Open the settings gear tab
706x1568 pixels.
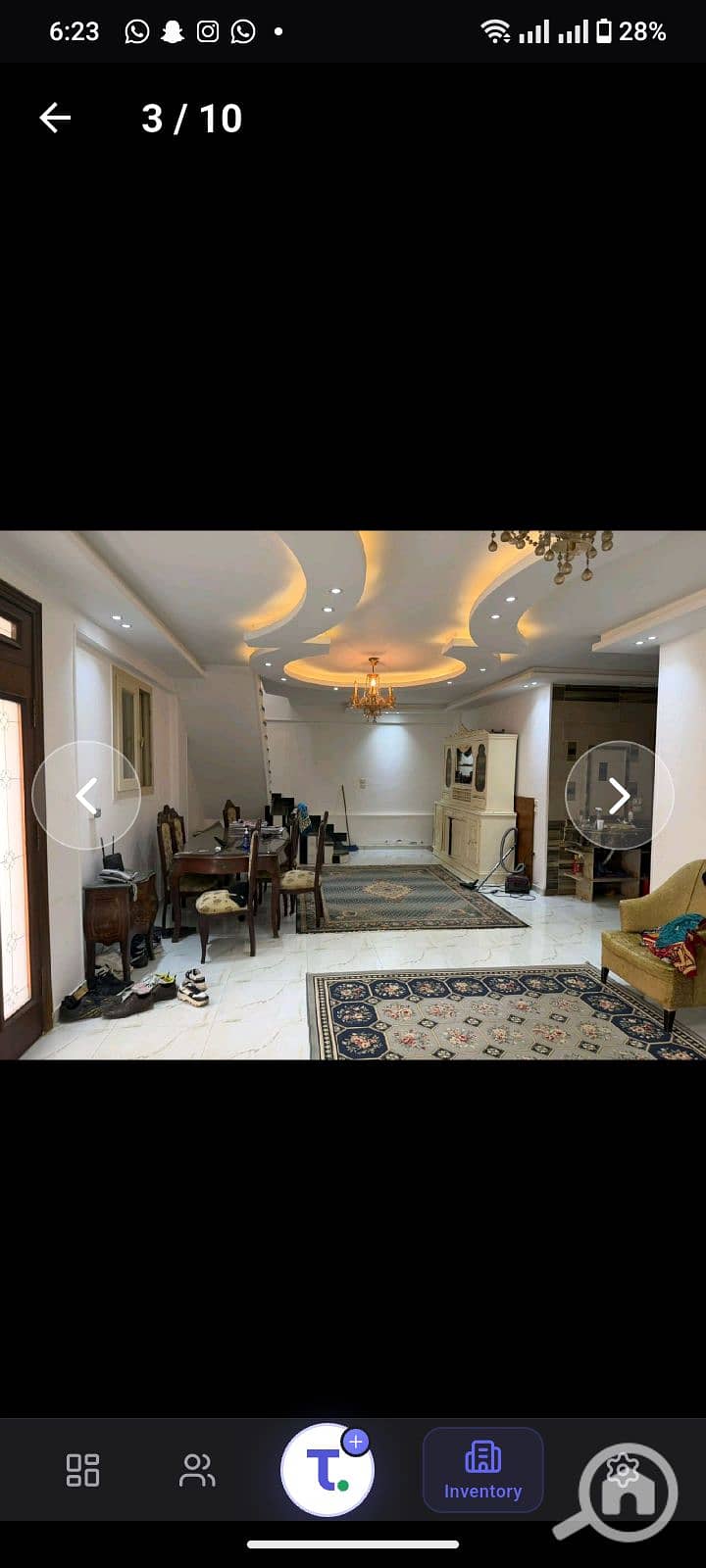coord(624,1470)
